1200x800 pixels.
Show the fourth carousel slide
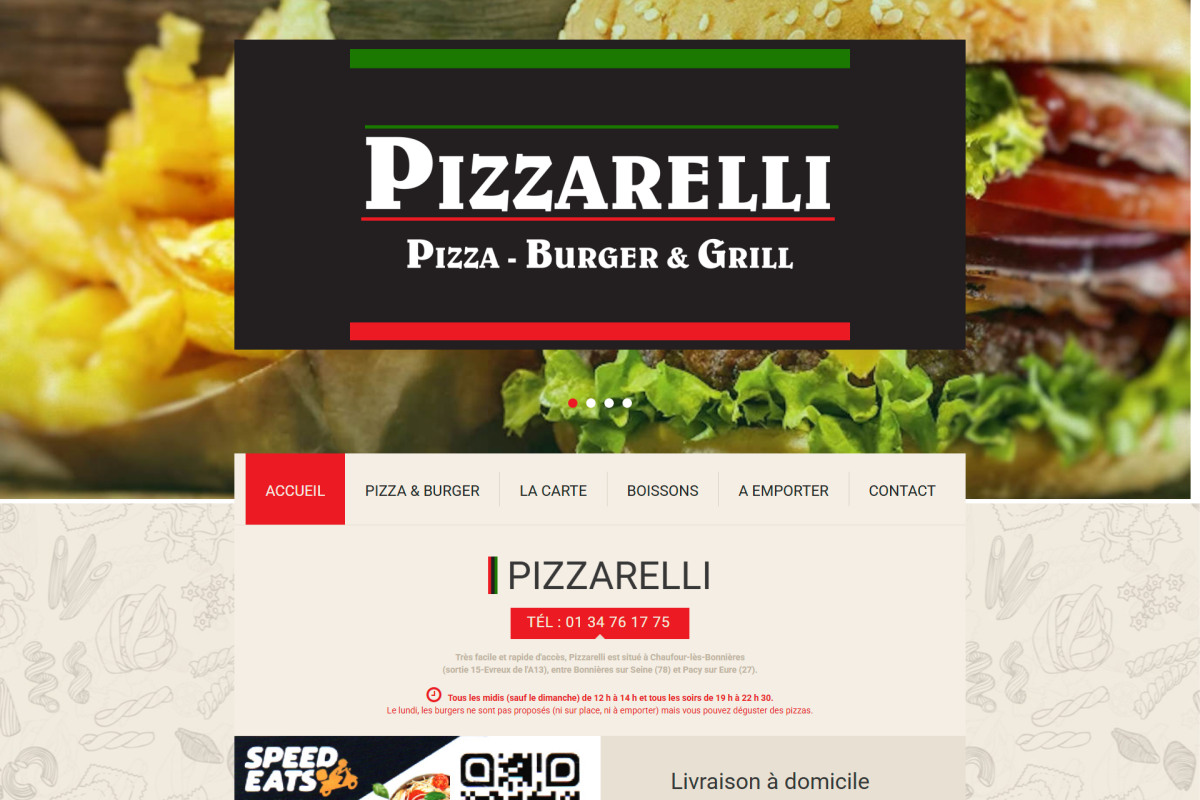click(x=627, y=403)
